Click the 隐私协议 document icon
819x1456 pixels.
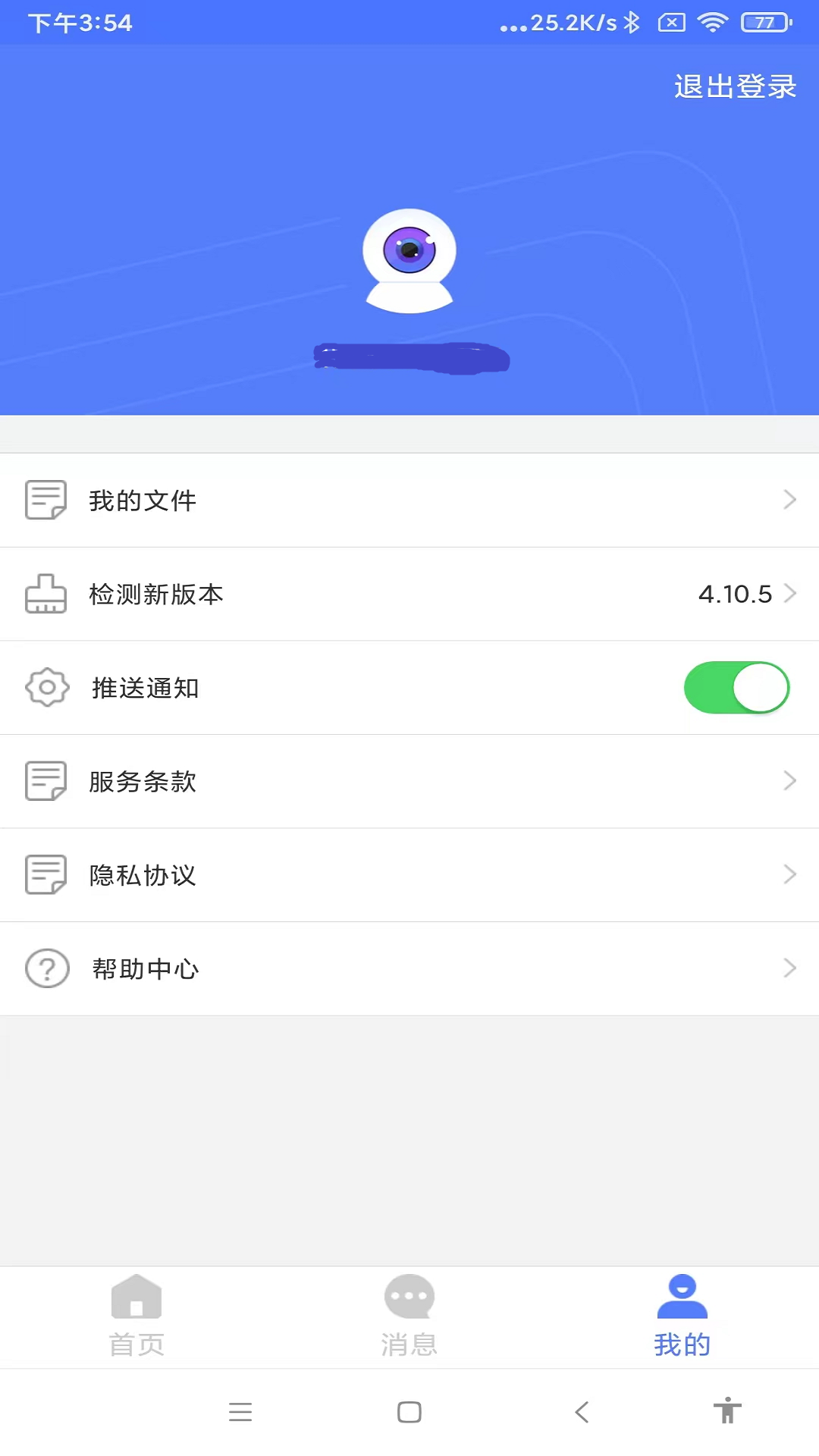[x=45, y=874]
